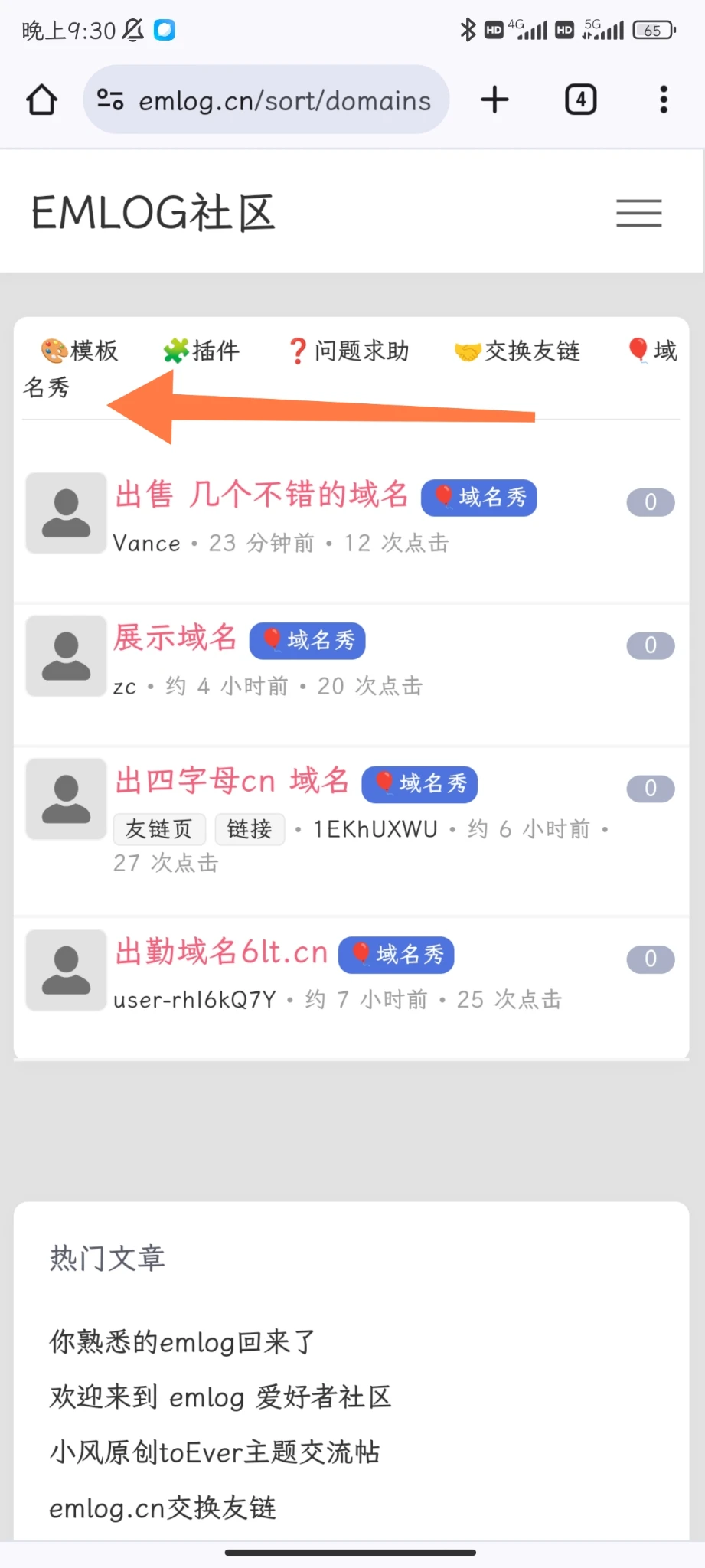Open the post 出勤域名6lt.cn

(x=221, y=952)
